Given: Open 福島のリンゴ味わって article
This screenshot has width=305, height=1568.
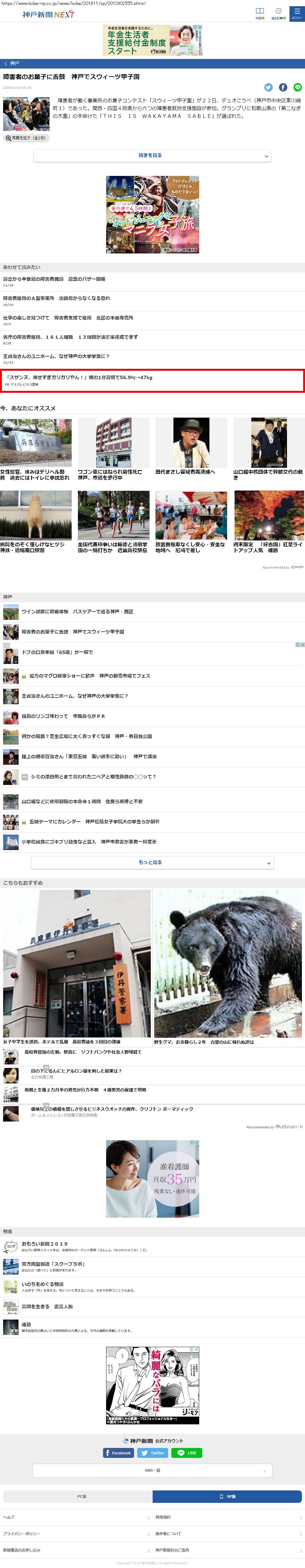Looking at the screenshot, I should point(63,716).
